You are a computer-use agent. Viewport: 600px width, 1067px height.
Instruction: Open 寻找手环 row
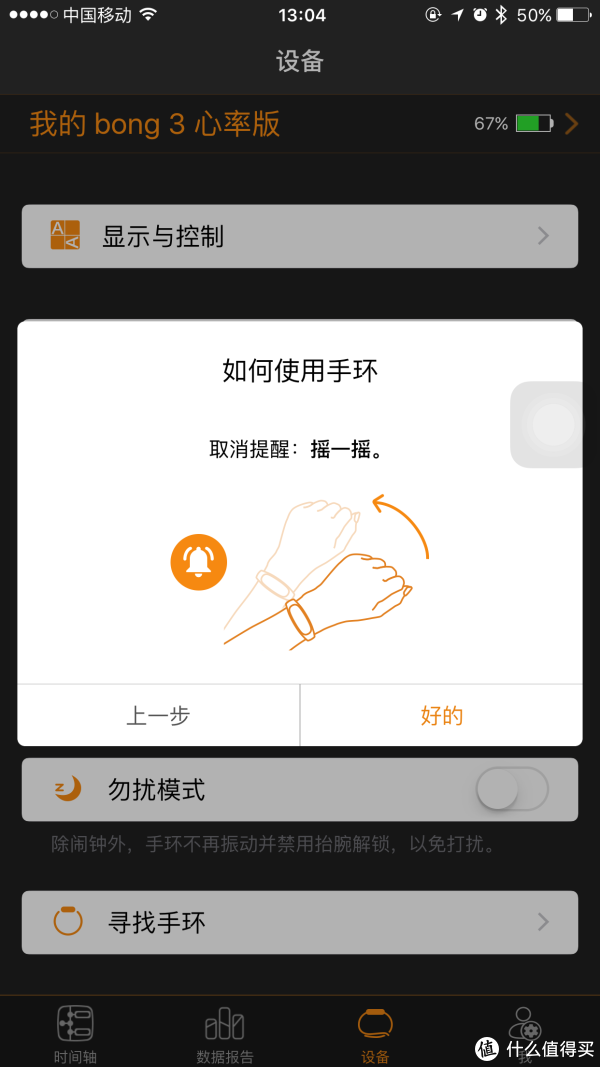(x=300, y=922)
